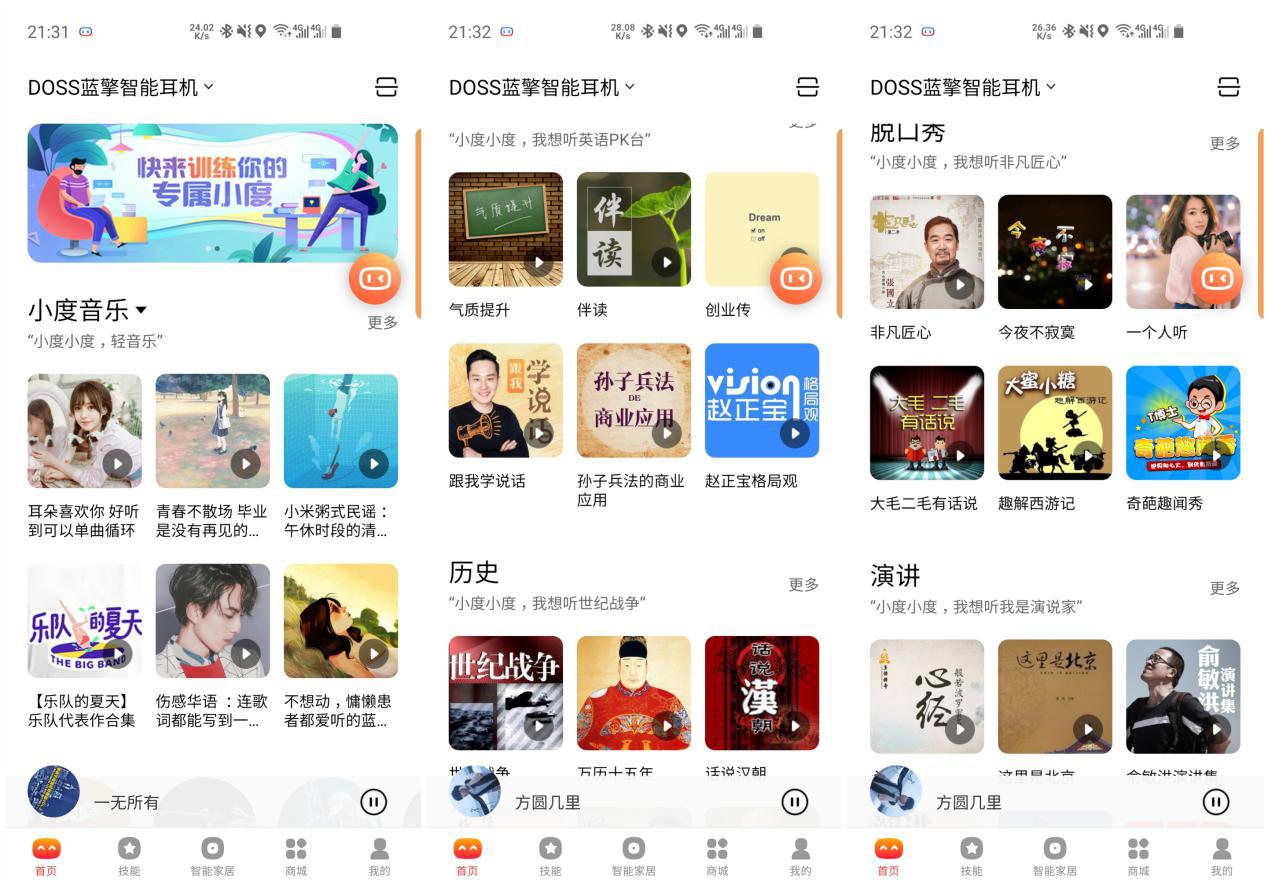Screen dimensions: 1268x889
Task: View more in the 小度音乐 section
Action: pyautogui.click(x=382, y=322)
